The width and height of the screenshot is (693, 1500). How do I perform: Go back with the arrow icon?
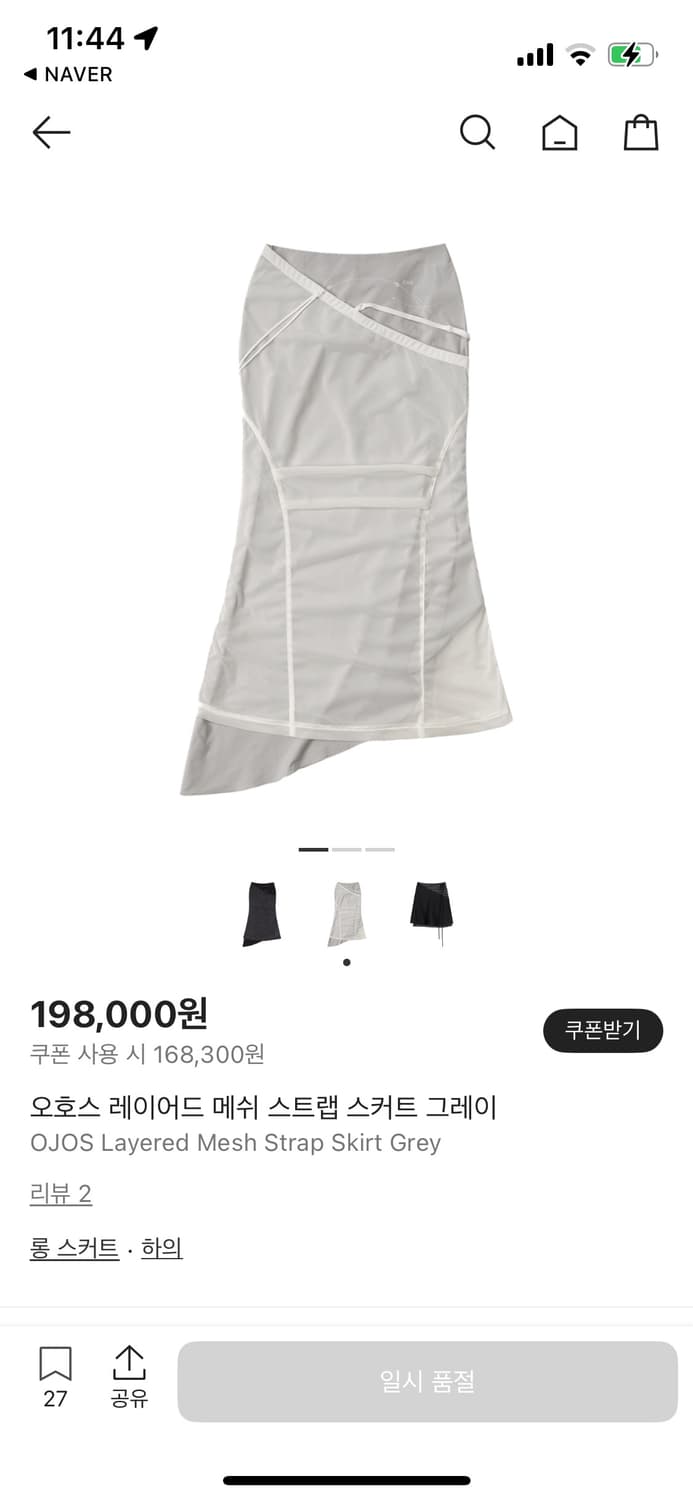(x=51, y=132)
